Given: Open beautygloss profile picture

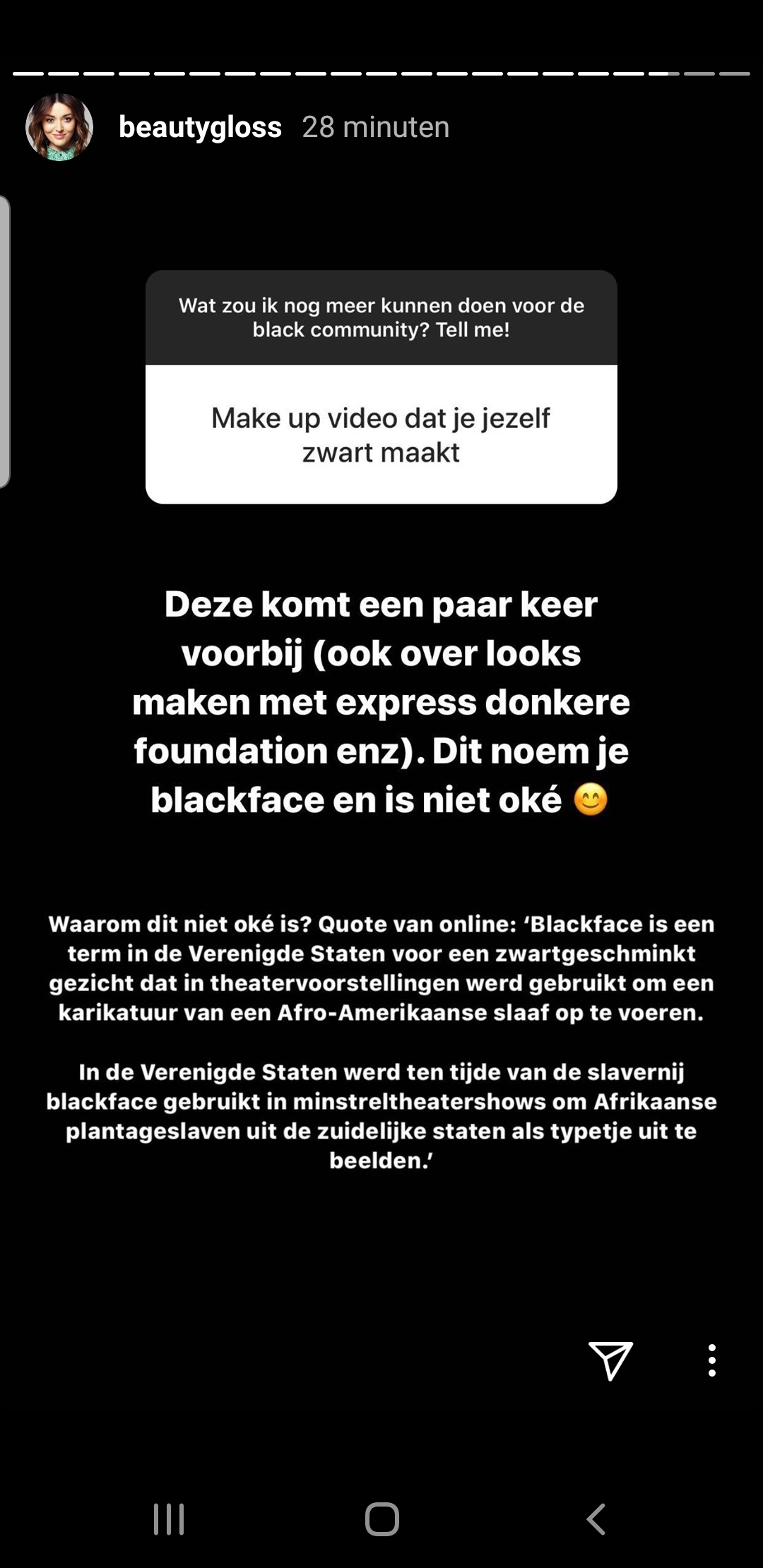Looking at the screenshot, I should click(x=59, y=127).
